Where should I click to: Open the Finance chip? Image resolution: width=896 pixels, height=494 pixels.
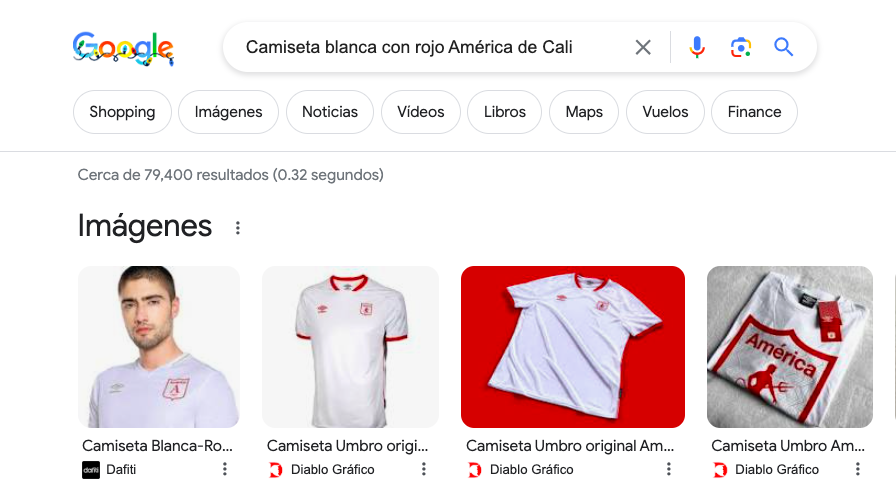coord(754,112)
